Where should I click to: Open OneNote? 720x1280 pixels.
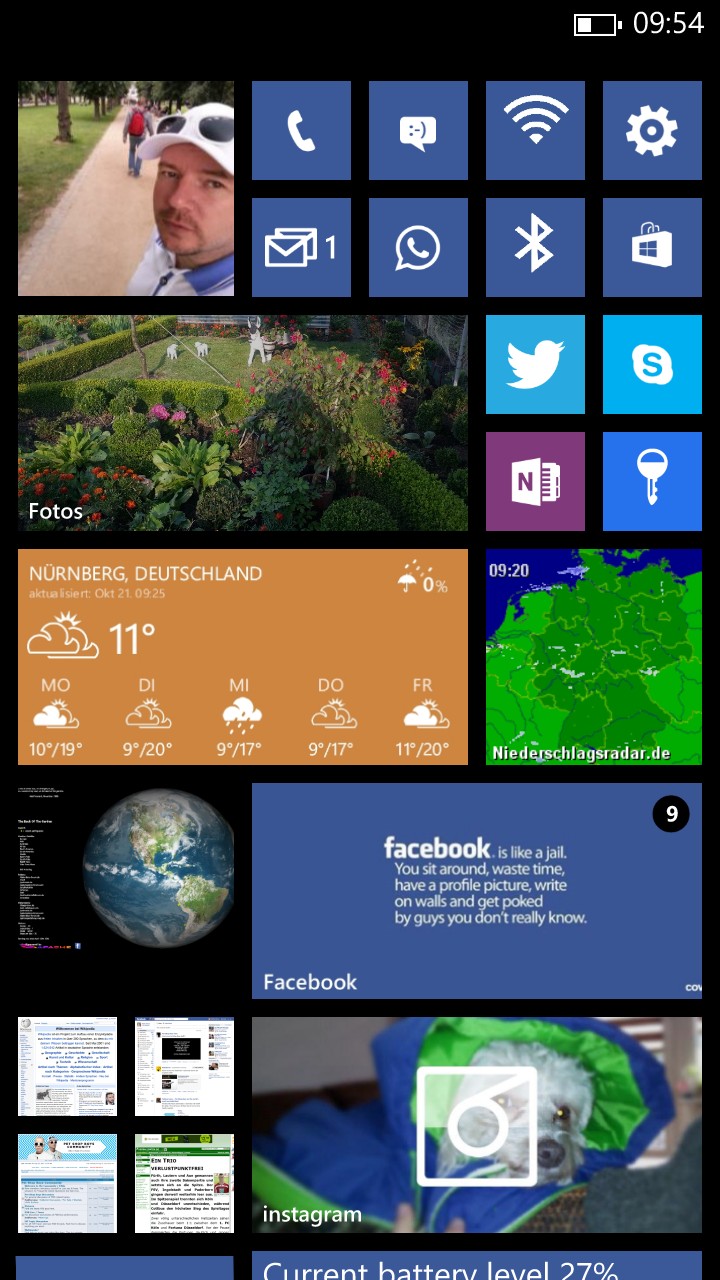(x=535, y=481)
